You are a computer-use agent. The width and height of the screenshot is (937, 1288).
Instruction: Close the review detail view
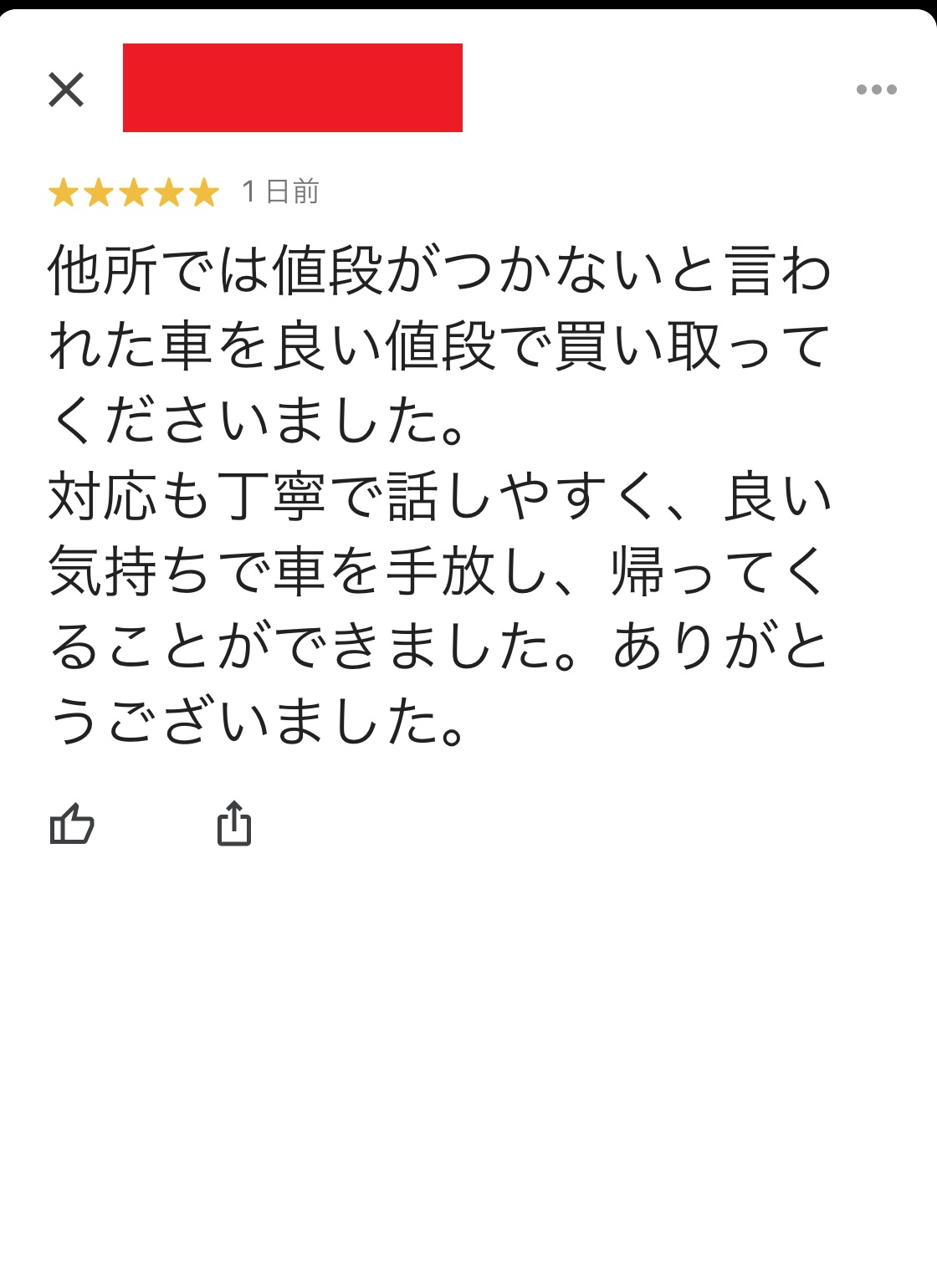tap(66, 89)
